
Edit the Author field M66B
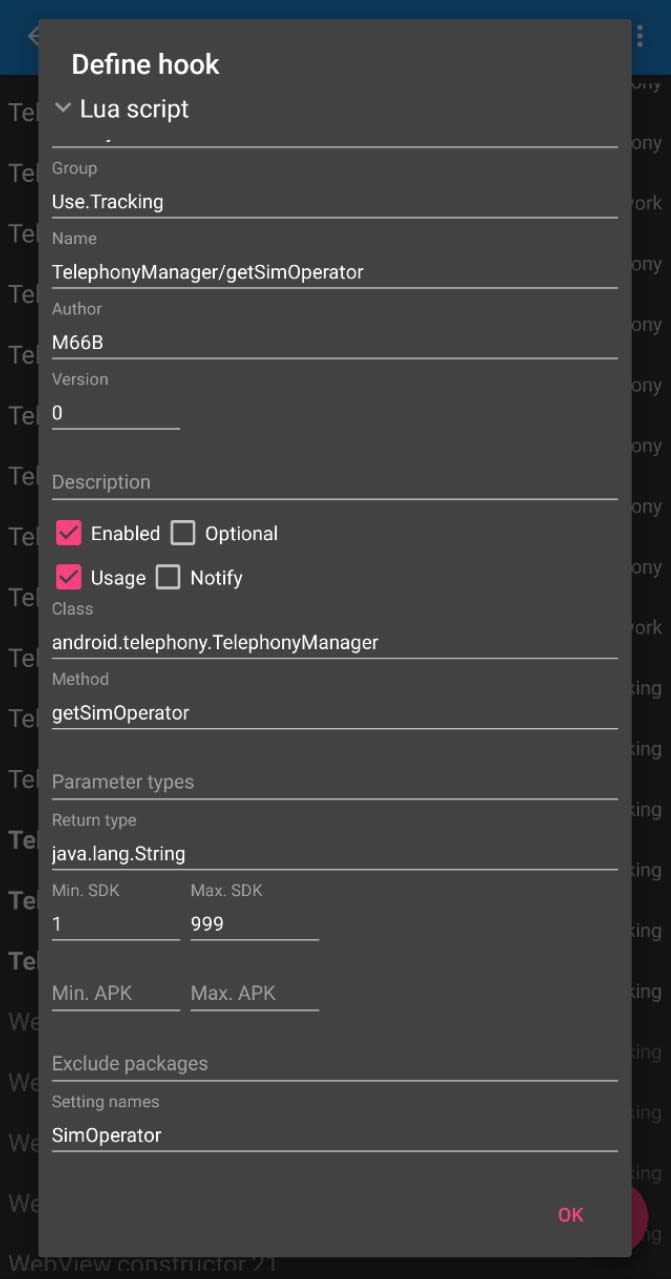pos(334,343)
